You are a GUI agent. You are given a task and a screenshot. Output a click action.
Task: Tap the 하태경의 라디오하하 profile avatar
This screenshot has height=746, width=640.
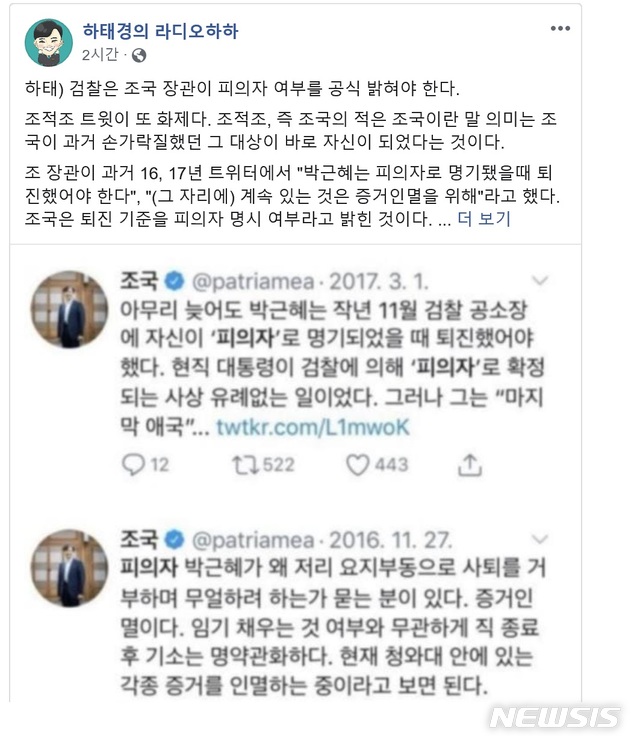(x=49, y=42)
